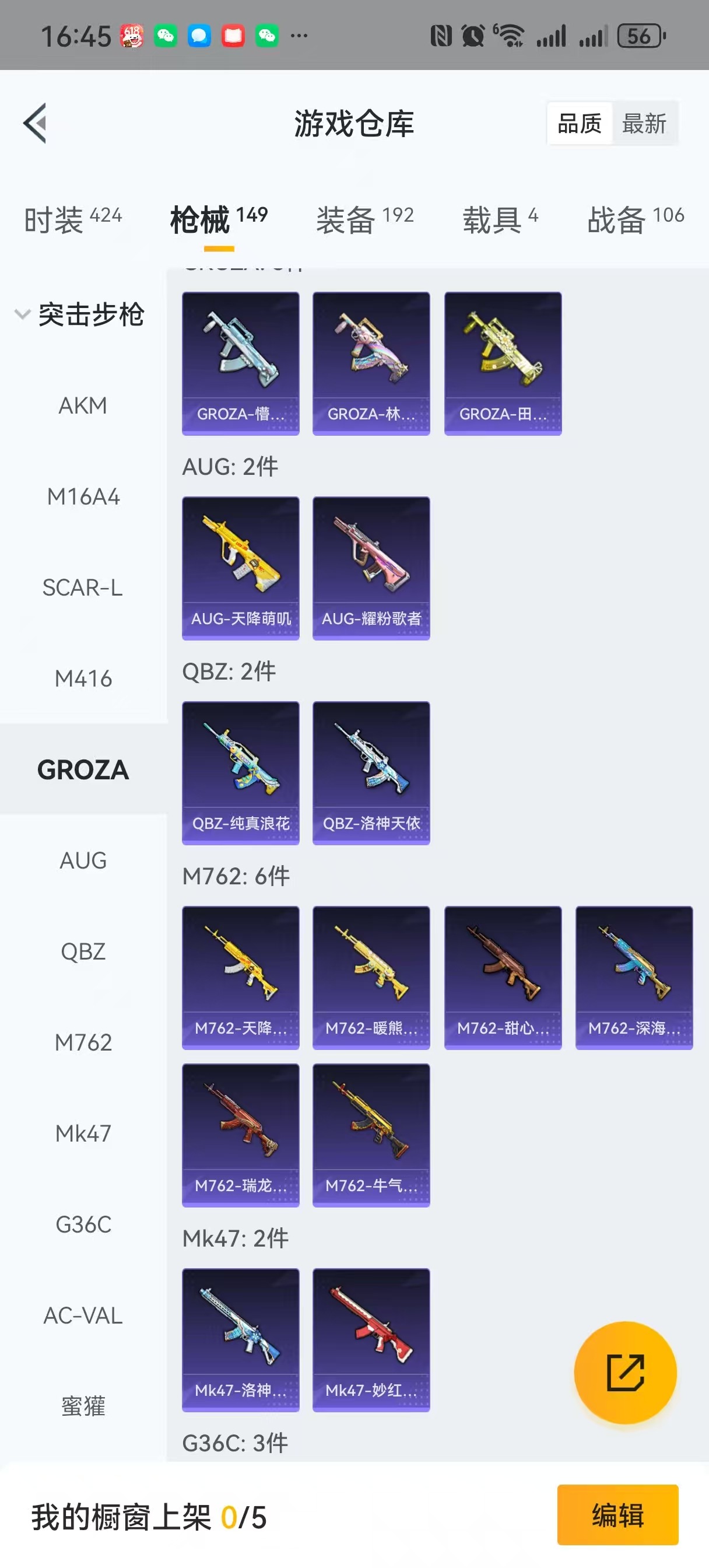Viewport: 709px width, 1568px height.
Task: Select M762 in the sidebar
Action: [83, 1042]
